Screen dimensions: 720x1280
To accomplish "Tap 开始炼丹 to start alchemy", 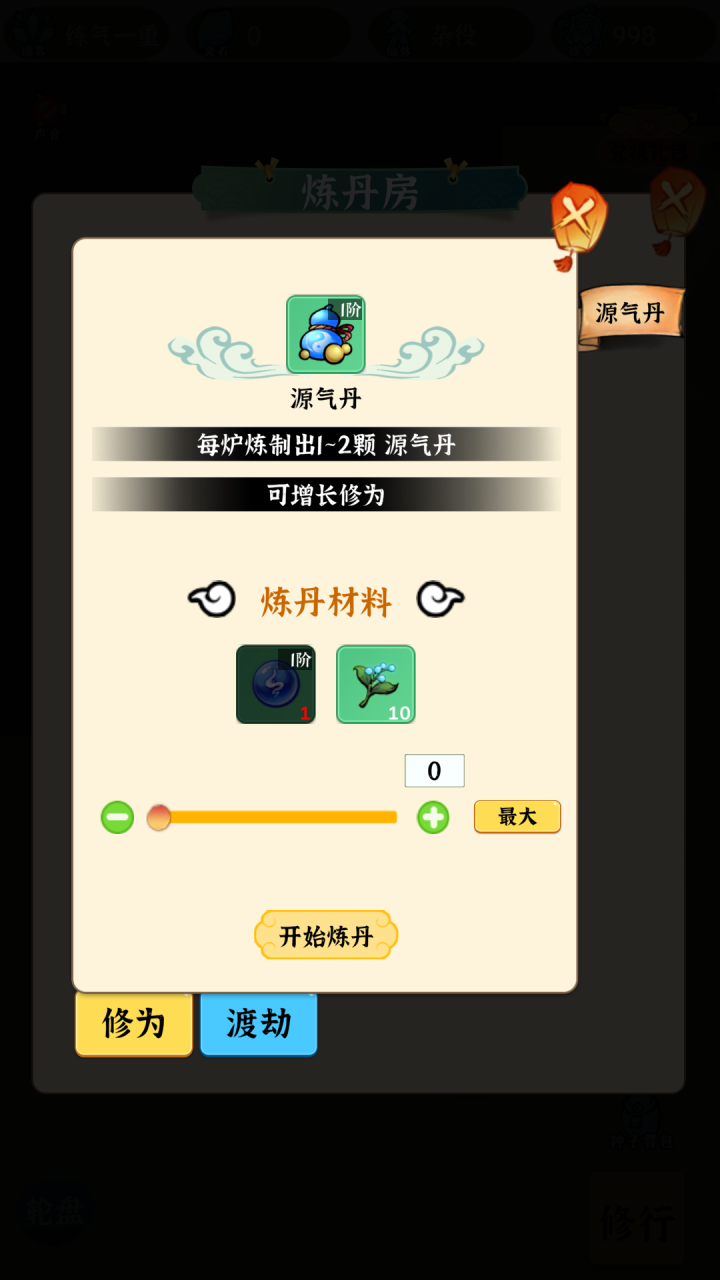I will coord(326,935).
